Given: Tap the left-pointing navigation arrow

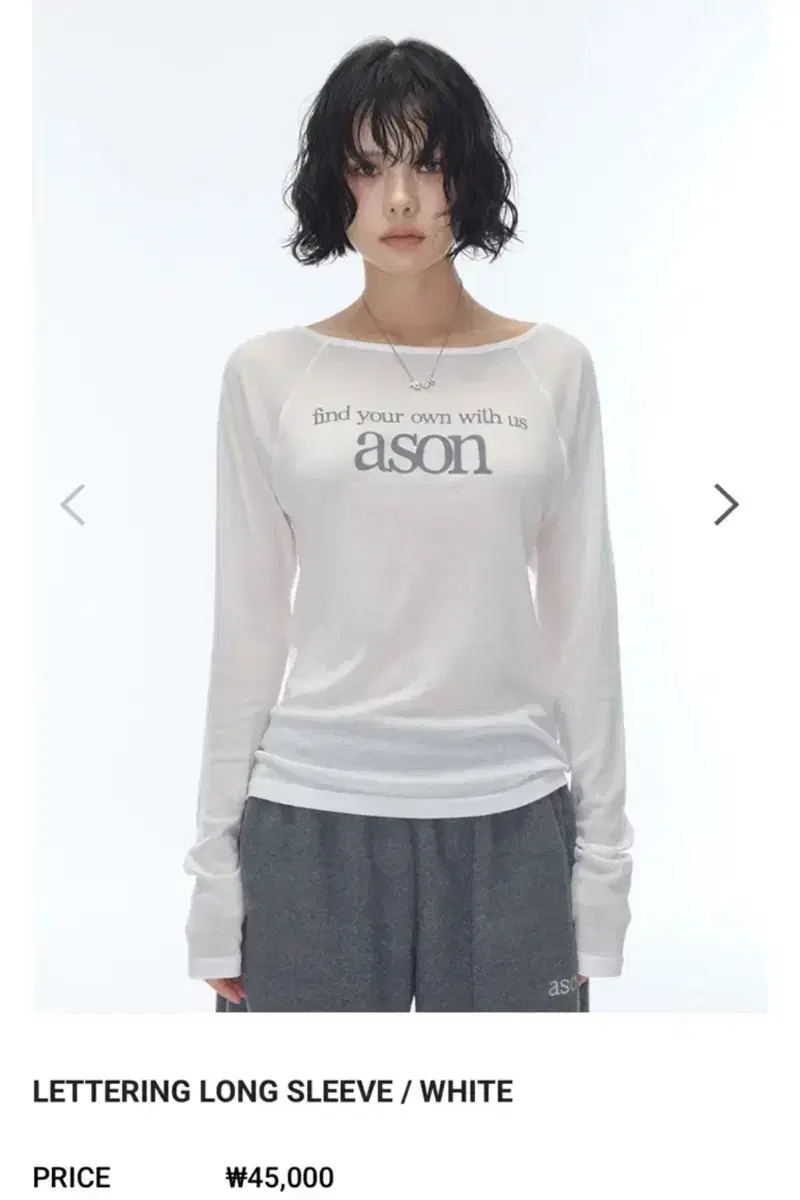Looking at the screenshot, I should click(72, 506).
